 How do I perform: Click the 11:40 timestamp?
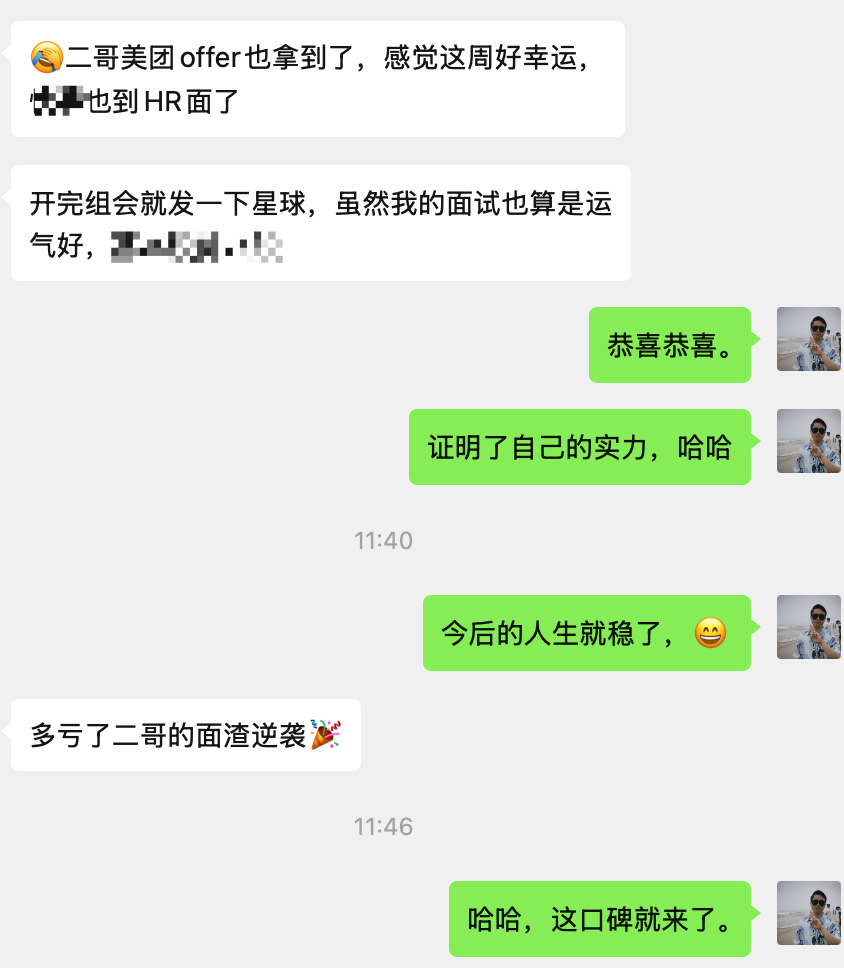pyautogui.click(x=384, y=540)
